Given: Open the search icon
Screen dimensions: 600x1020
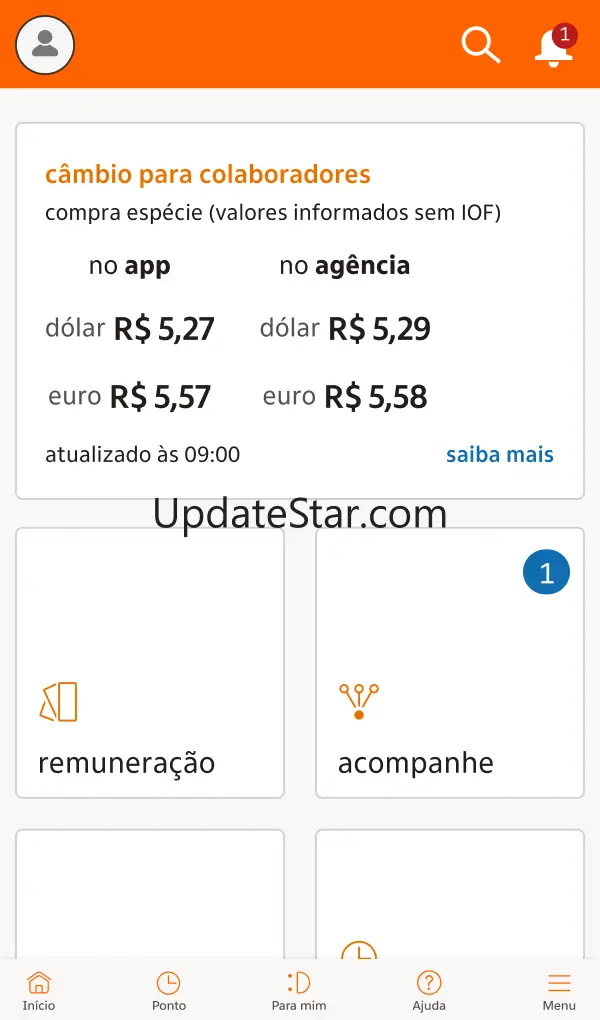Looking at the screenshot, I should (480, 45).
